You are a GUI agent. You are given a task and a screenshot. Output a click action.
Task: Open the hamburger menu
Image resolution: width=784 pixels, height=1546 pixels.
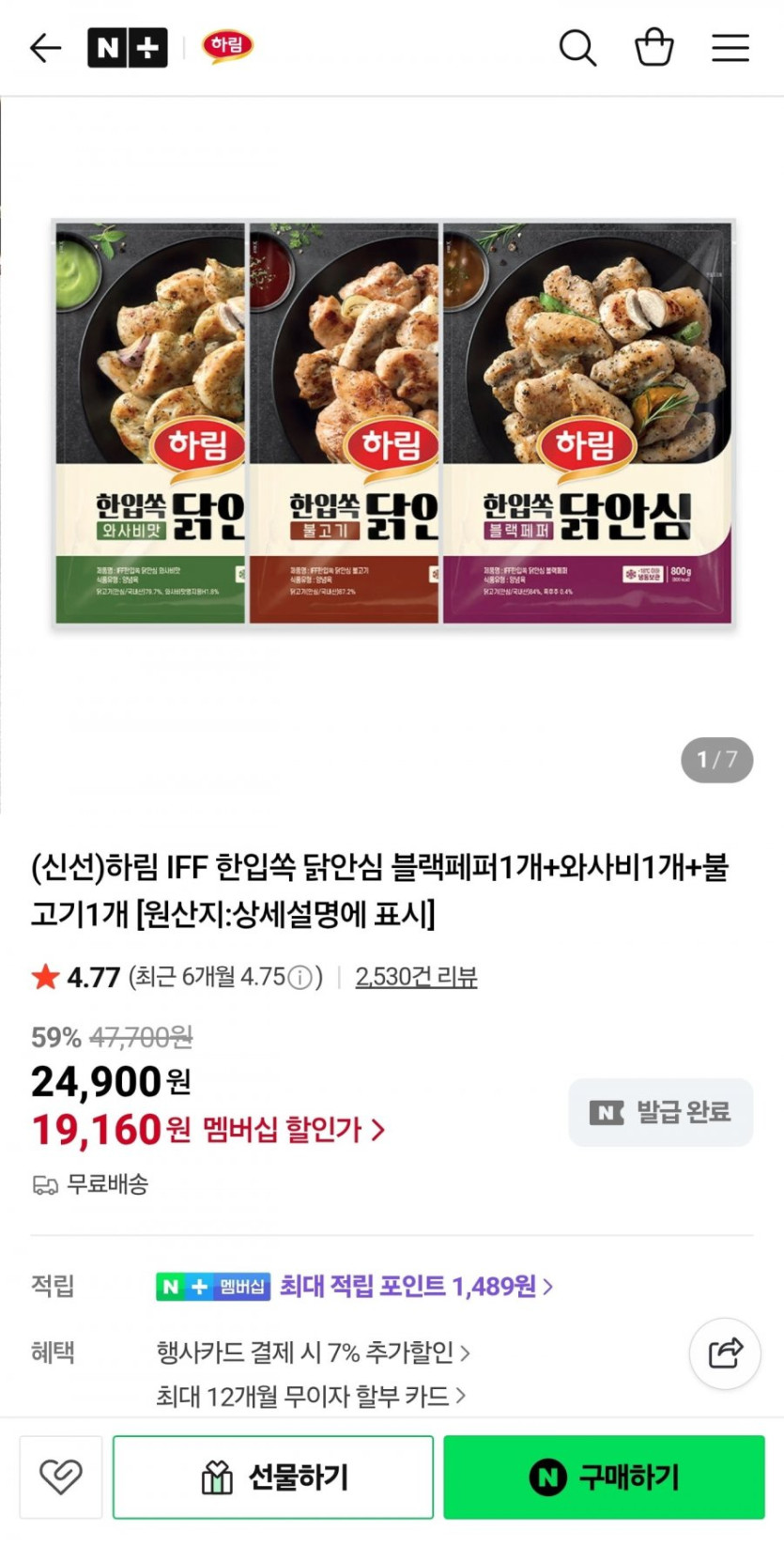click(730, 48)
